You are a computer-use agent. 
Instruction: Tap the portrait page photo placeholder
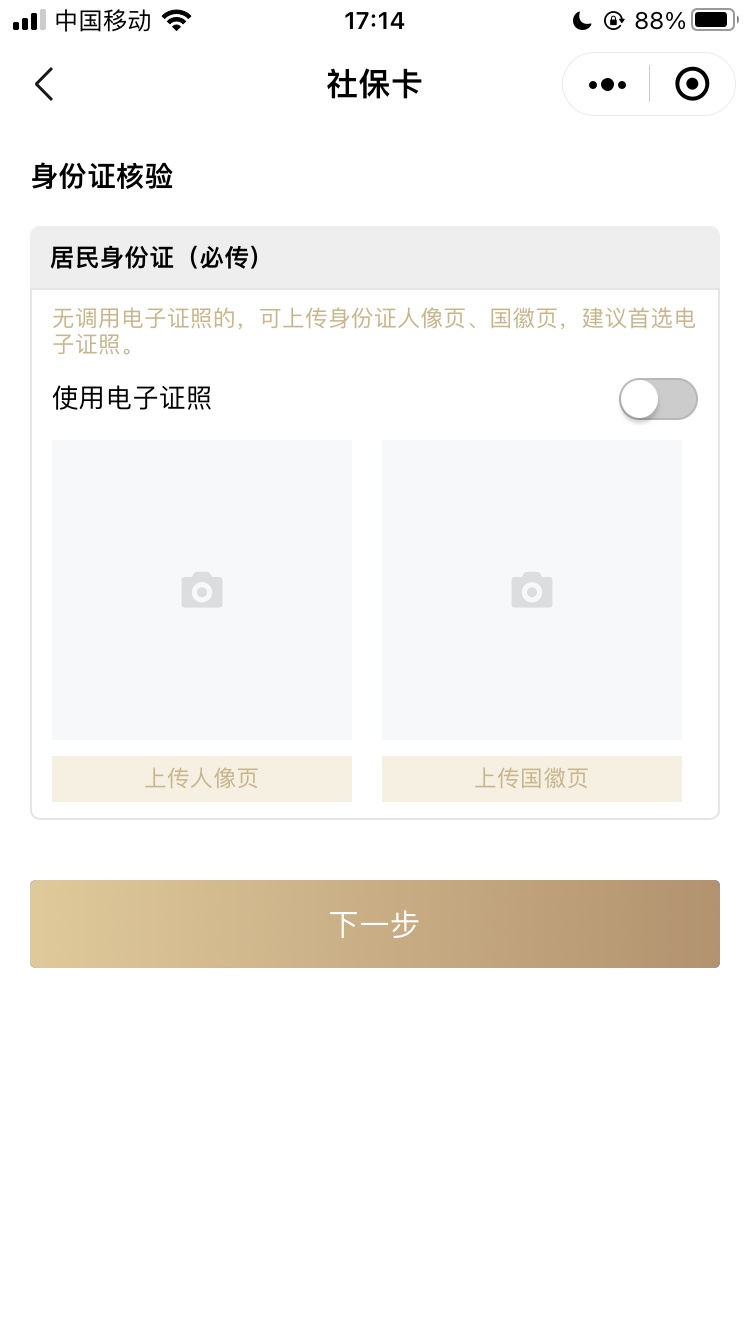pos(202,590)
